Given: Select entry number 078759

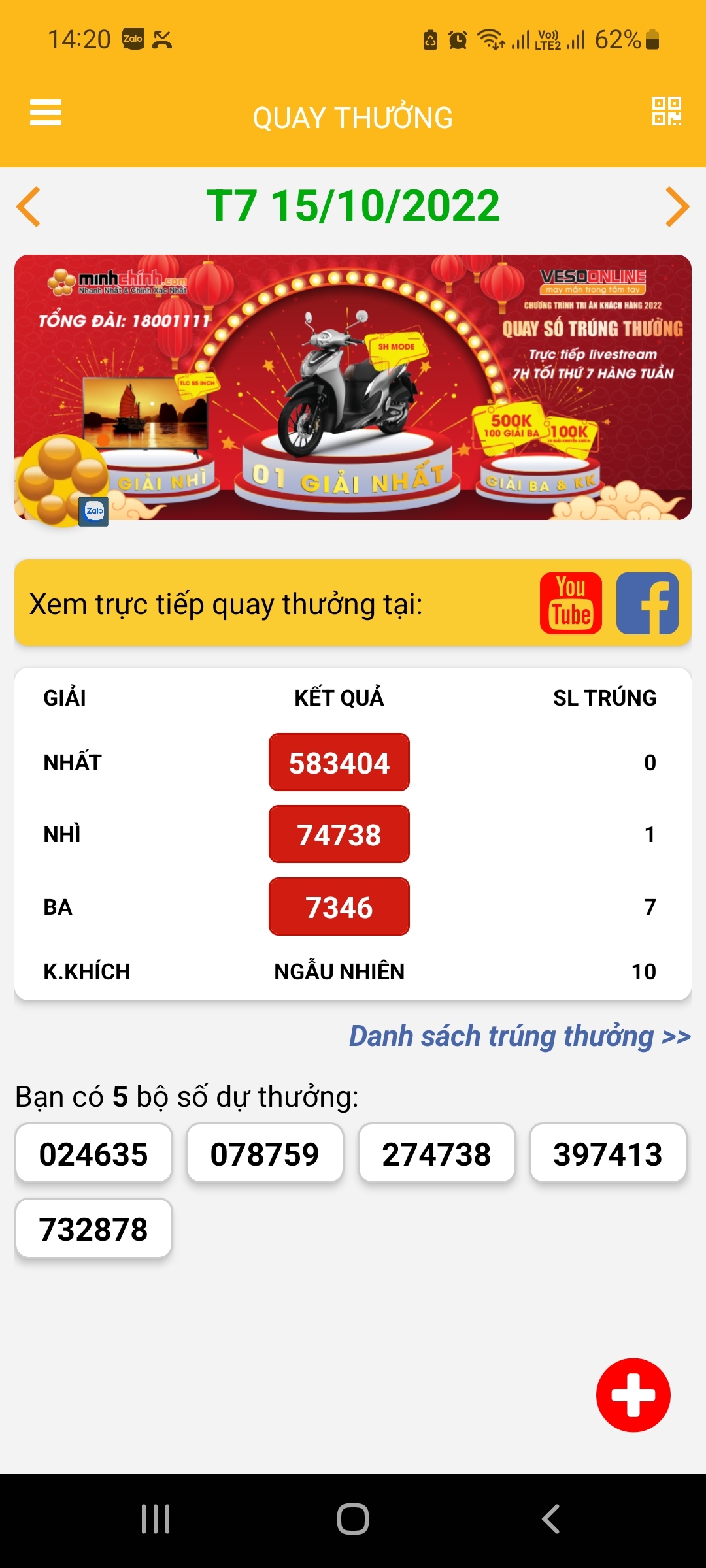Looking at the screenshot, I should (x=265, y=1153).
